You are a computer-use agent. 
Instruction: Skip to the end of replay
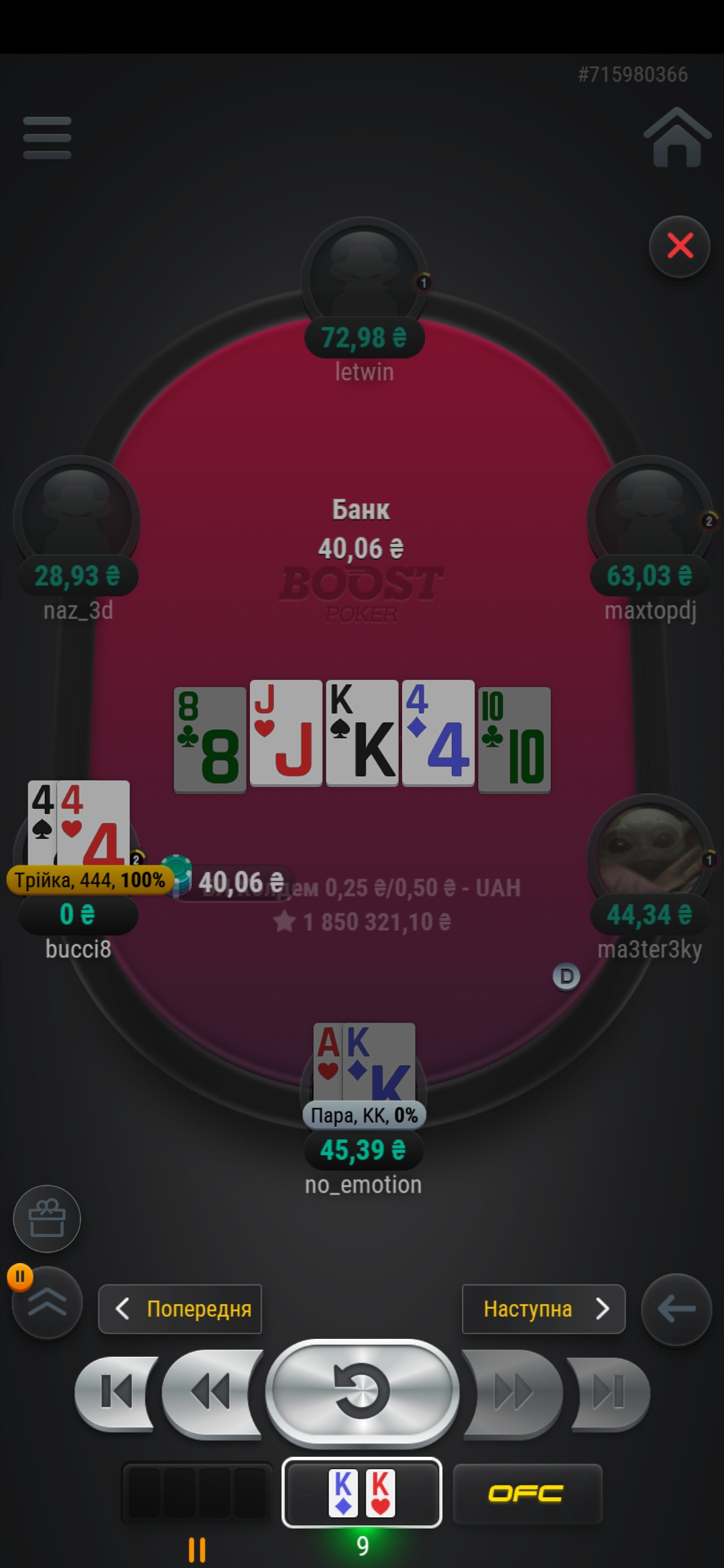click(x=609, y=1392)
